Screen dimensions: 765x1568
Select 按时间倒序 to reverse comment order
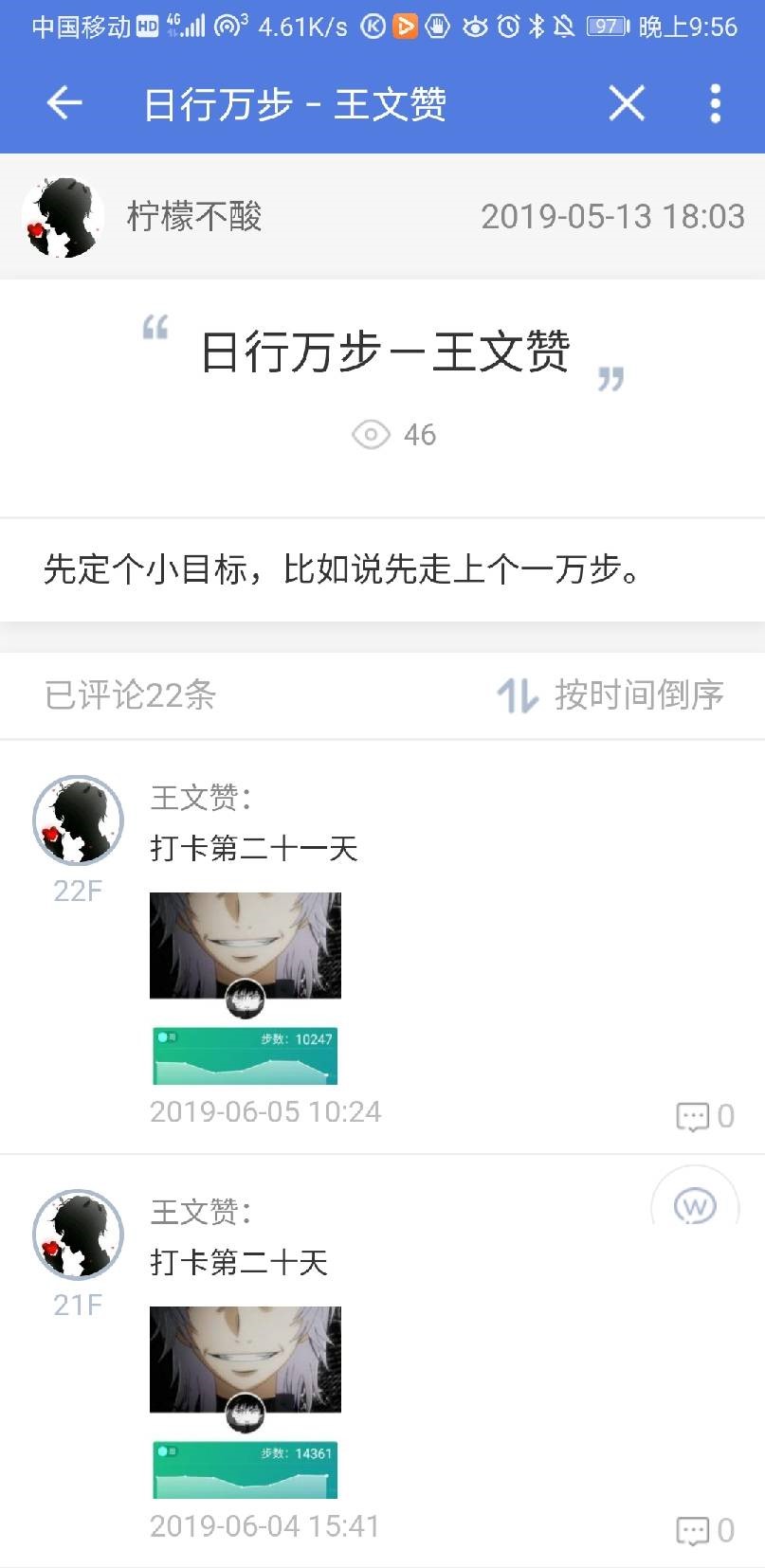pos(640,694)
